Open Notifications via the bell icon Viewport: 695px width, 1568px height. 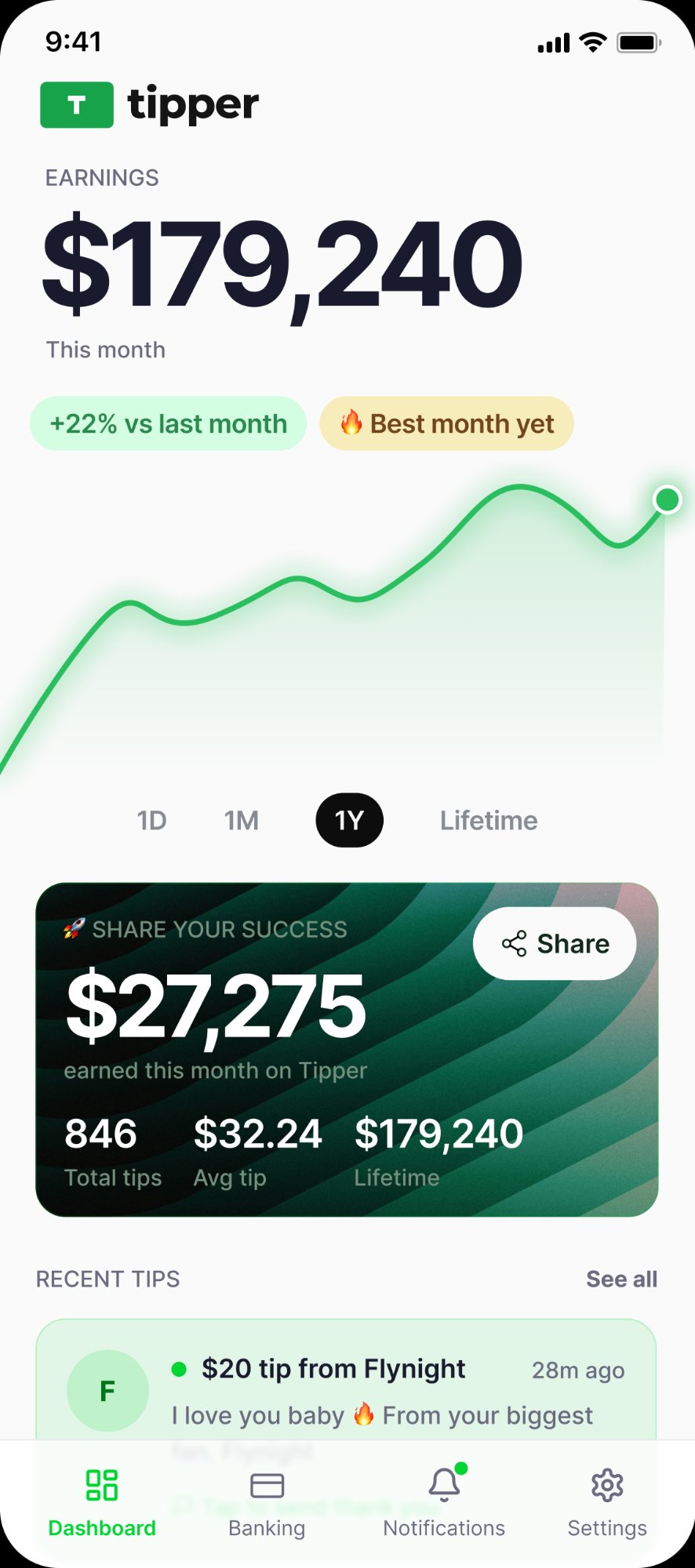click(443, 1484)
